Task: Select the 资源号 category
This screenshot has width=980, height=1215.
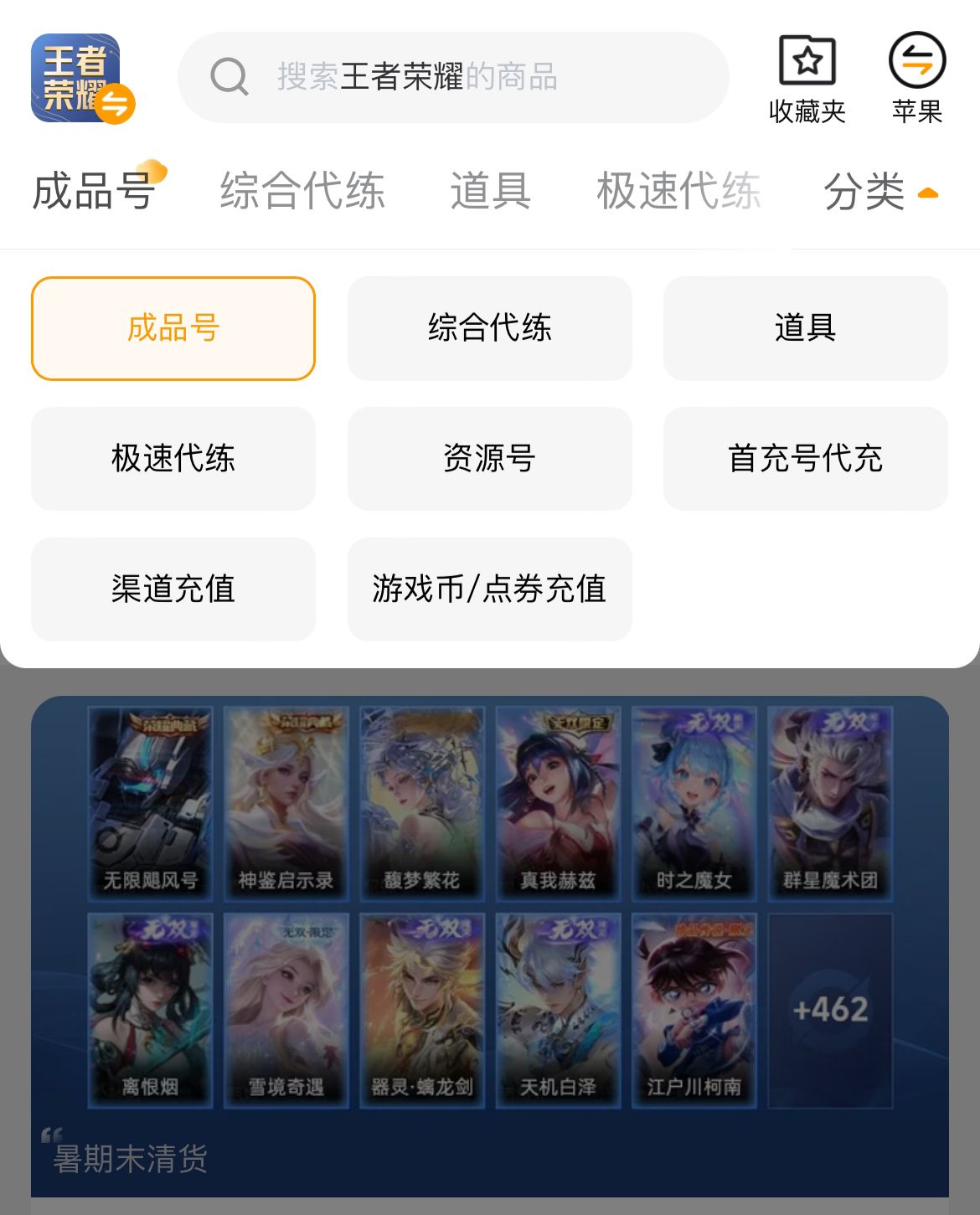Action: (x=489, y=459)
